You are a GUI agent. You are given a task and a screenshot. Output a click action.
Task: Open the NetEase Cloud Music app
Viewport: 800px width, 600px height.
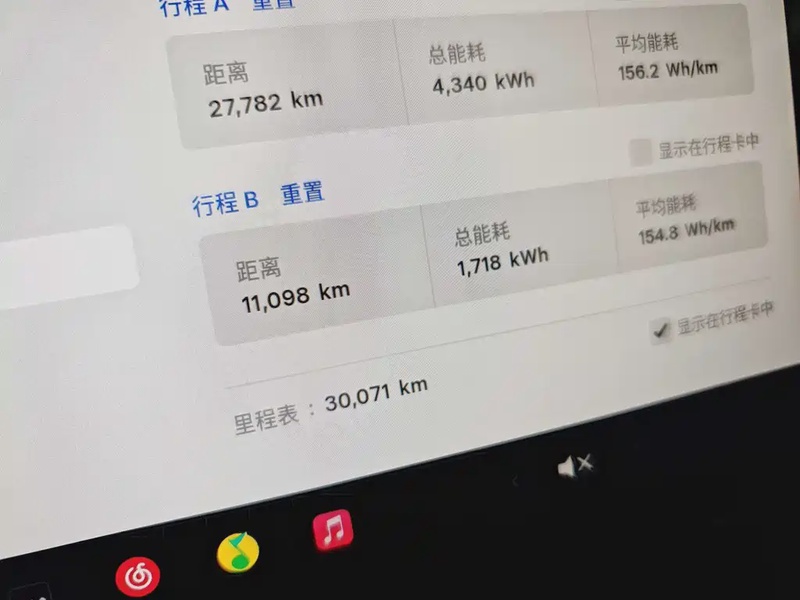coord(138,576)
